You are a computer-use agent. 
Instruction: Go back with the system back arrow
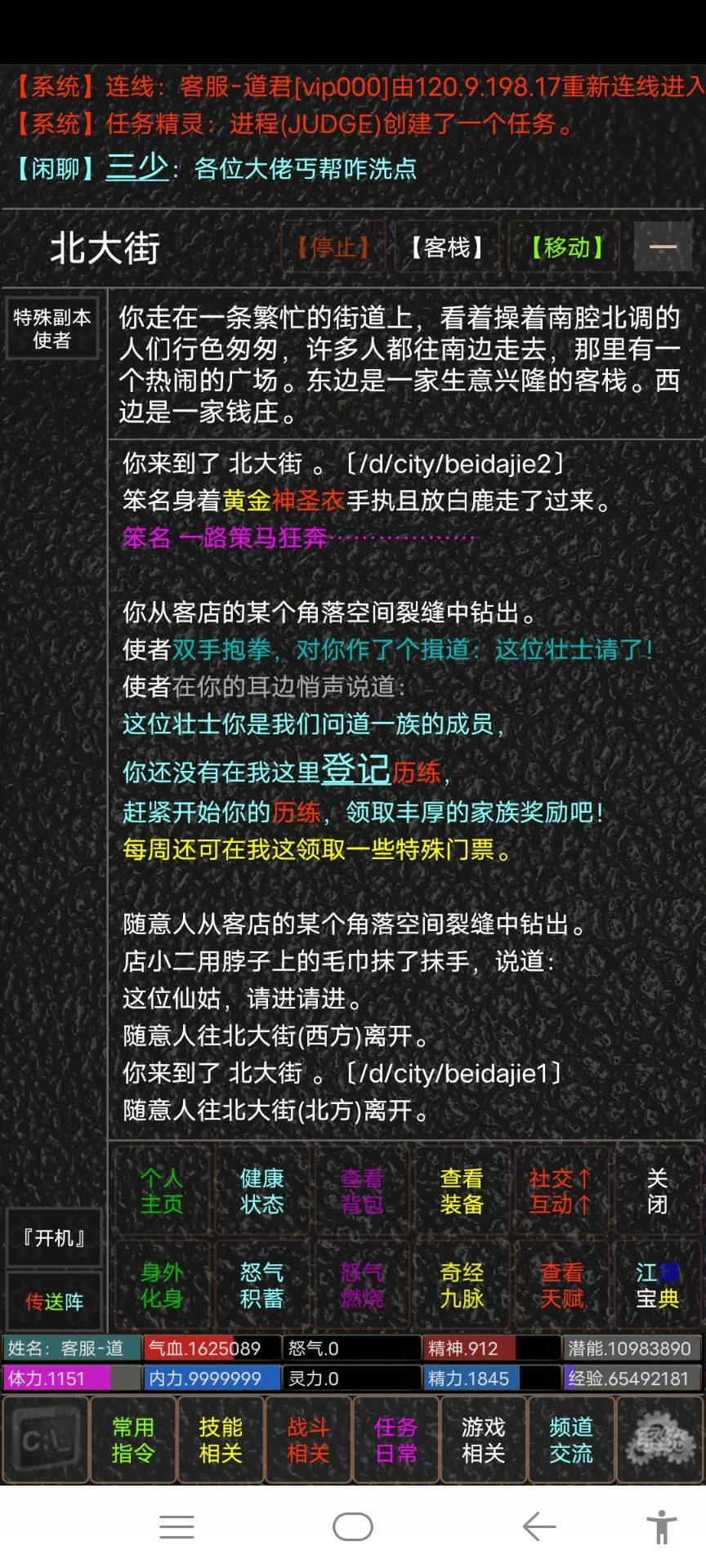(538, 1526)
